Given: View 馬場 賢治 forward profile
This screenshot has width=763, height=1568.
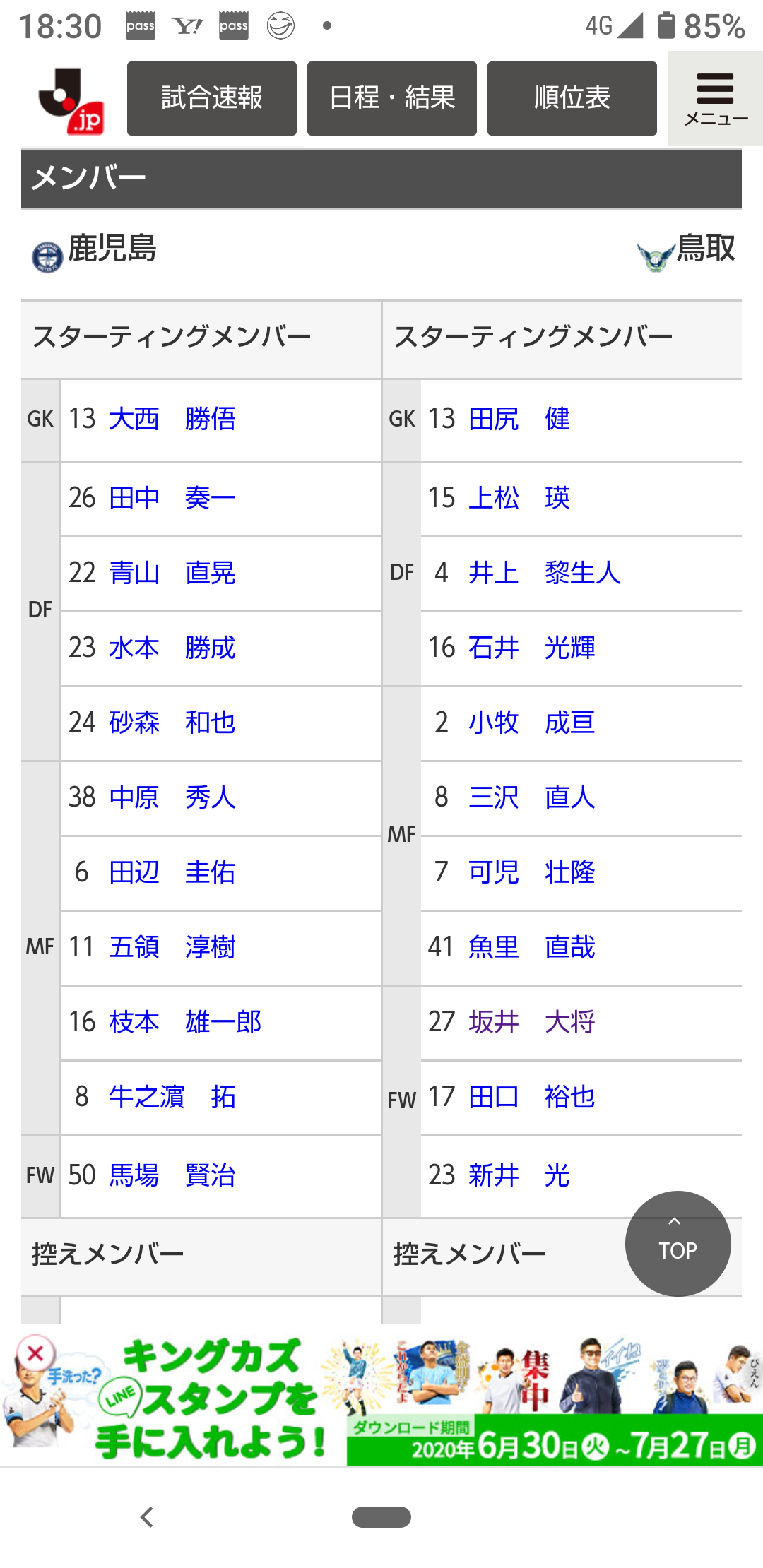Looking at the screenshot, I should [x=172, y=1176].
